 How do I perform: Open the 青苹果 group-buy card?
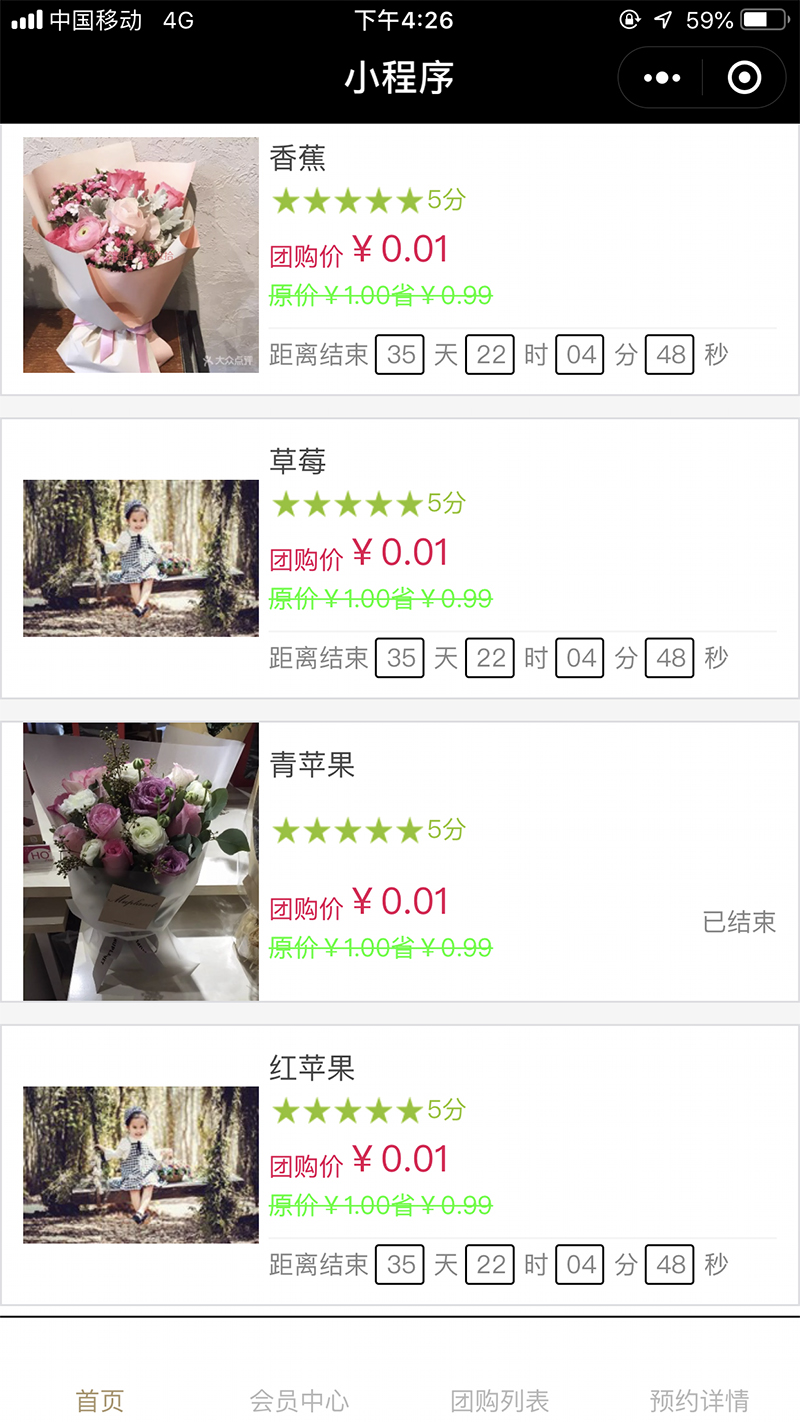pos(400,861)
